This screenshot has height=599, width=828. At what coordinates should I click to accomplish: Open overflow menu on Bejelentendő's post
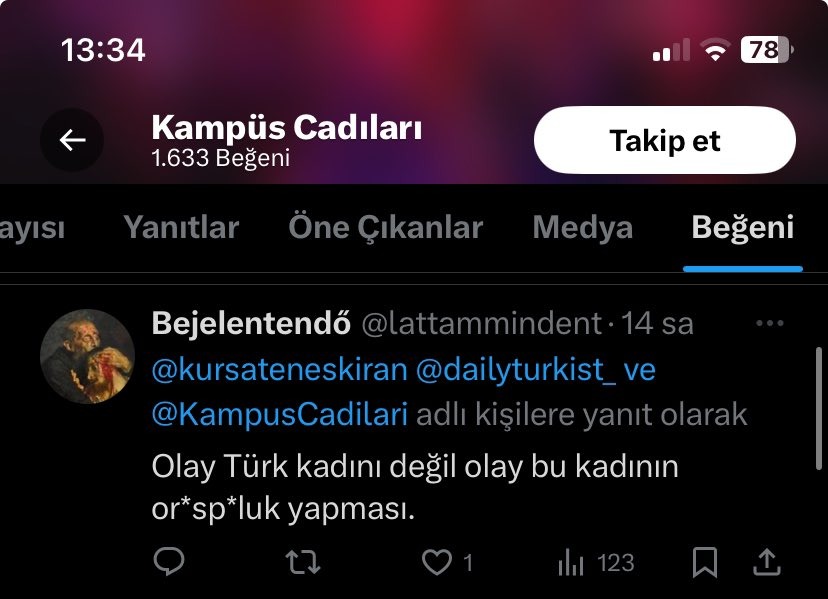coord(770,324)
